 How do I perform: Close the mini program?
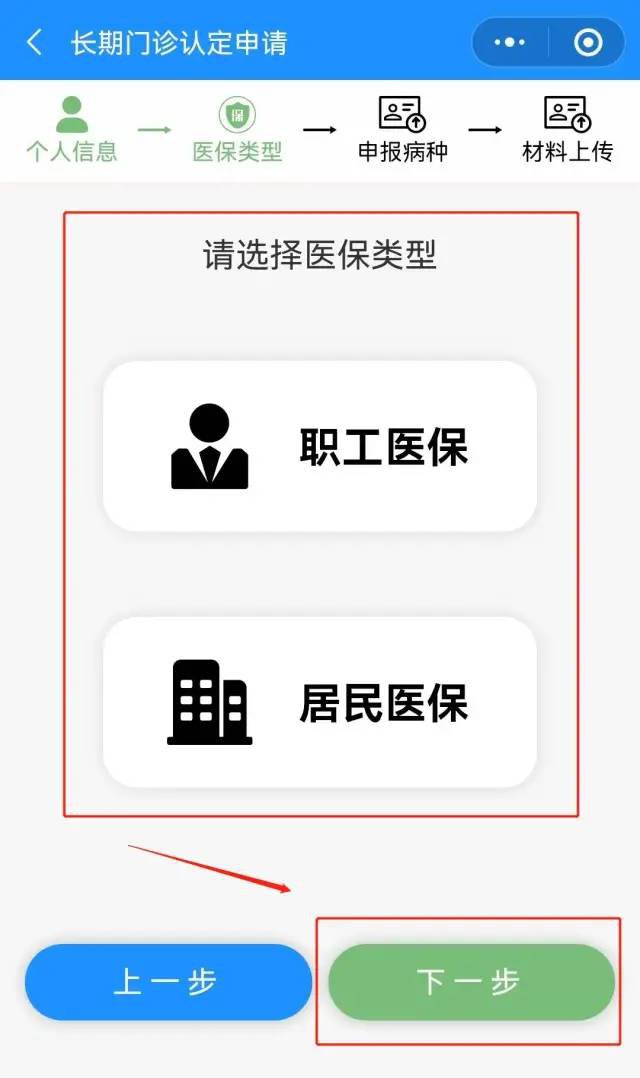(588, 42)
